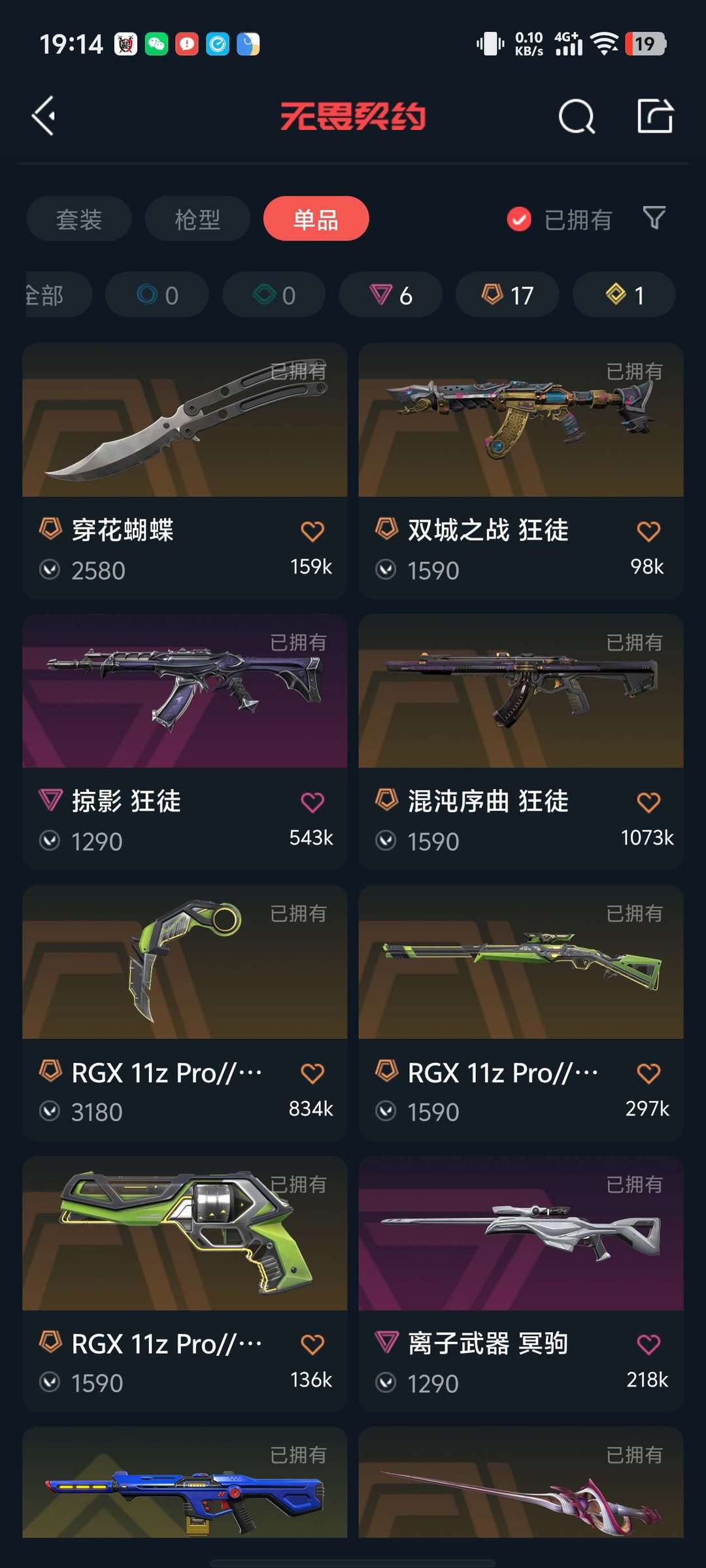Image resolution: width=706 pixels, height=1568 pixels.
Task: Switch to the 枪型 tab
Action: coord(197,219)
